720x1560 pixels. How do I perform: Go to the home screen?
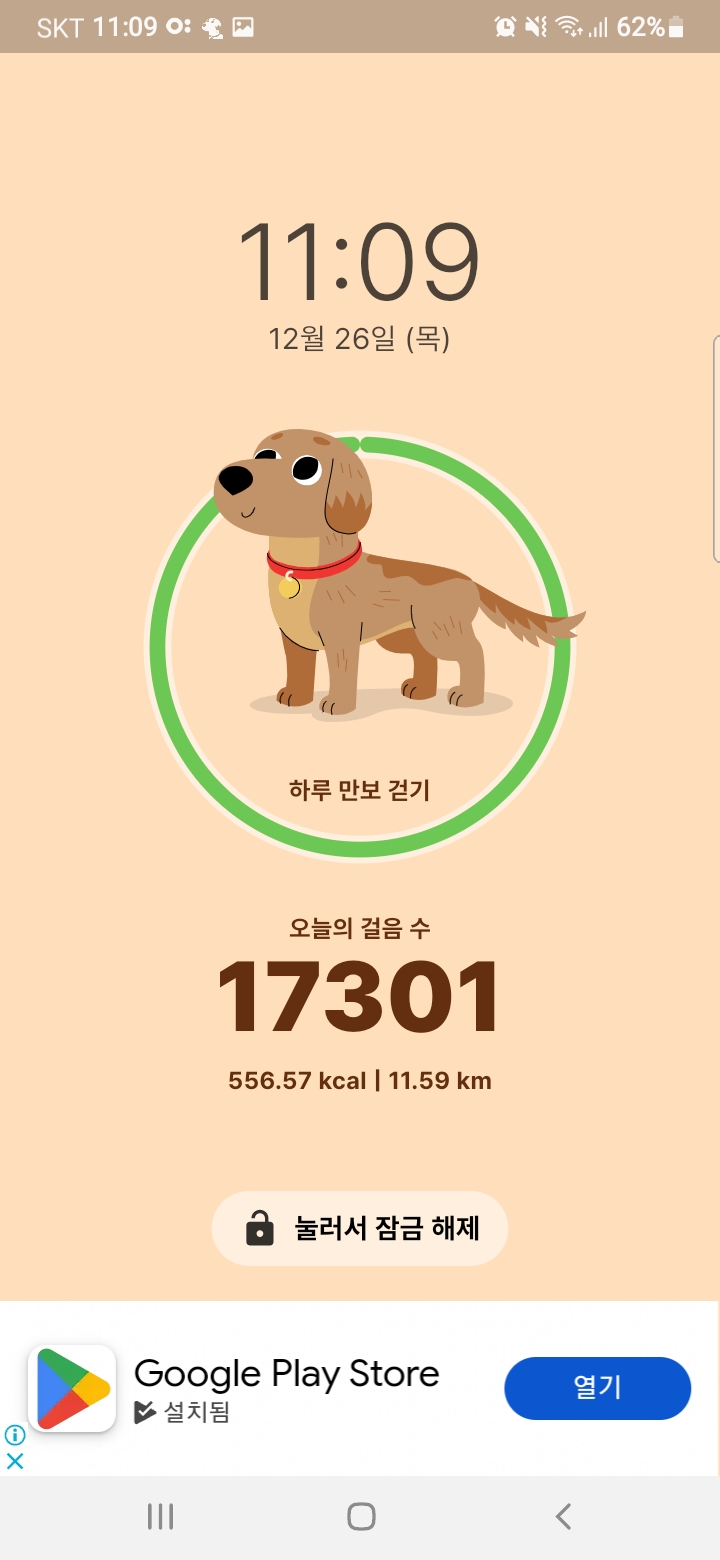click(361, 1516)
